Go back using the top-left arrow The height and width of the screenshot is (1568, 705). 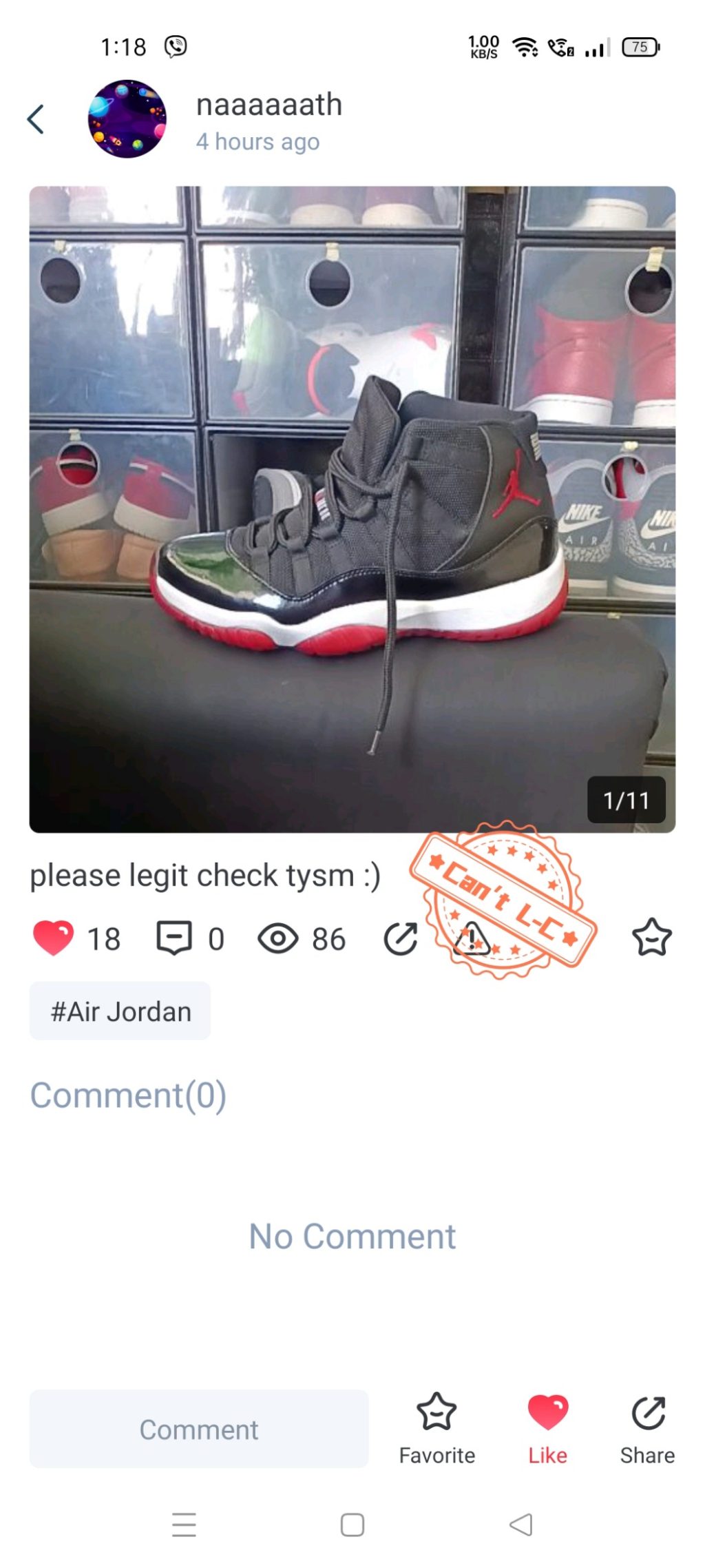[x=36, y=119]
